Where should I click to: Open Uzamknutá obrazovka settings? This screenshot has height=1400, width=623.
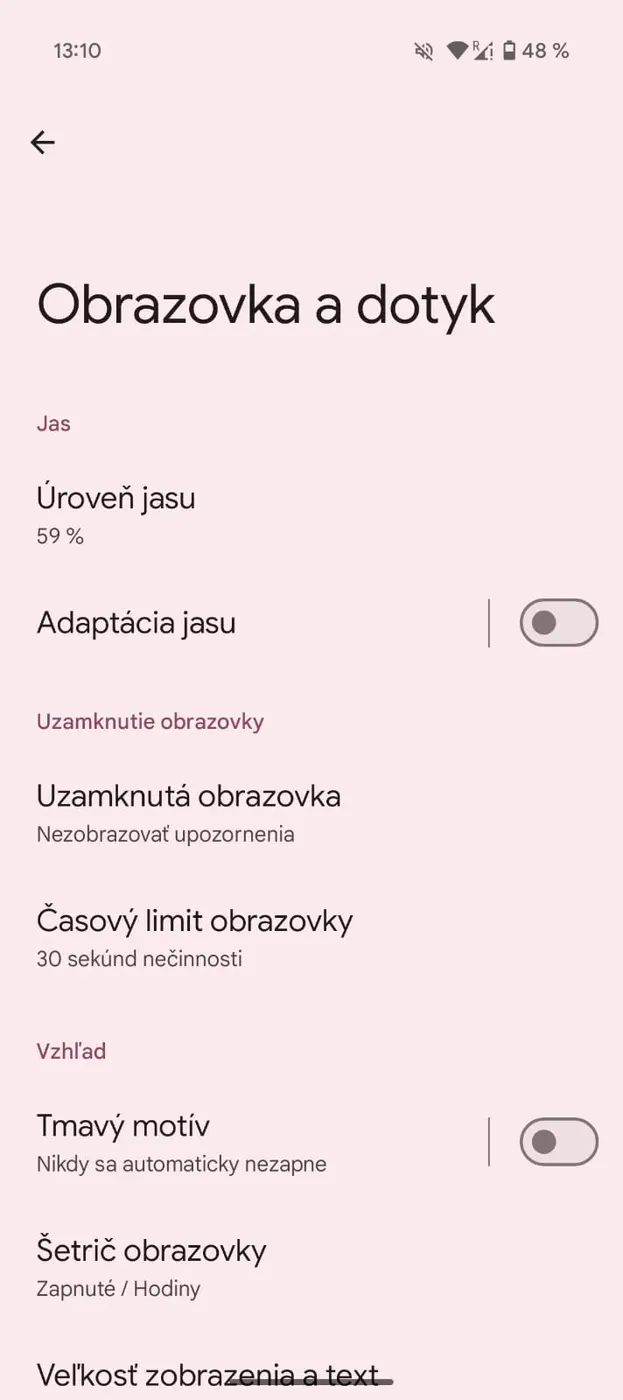[x=188, y=812]
